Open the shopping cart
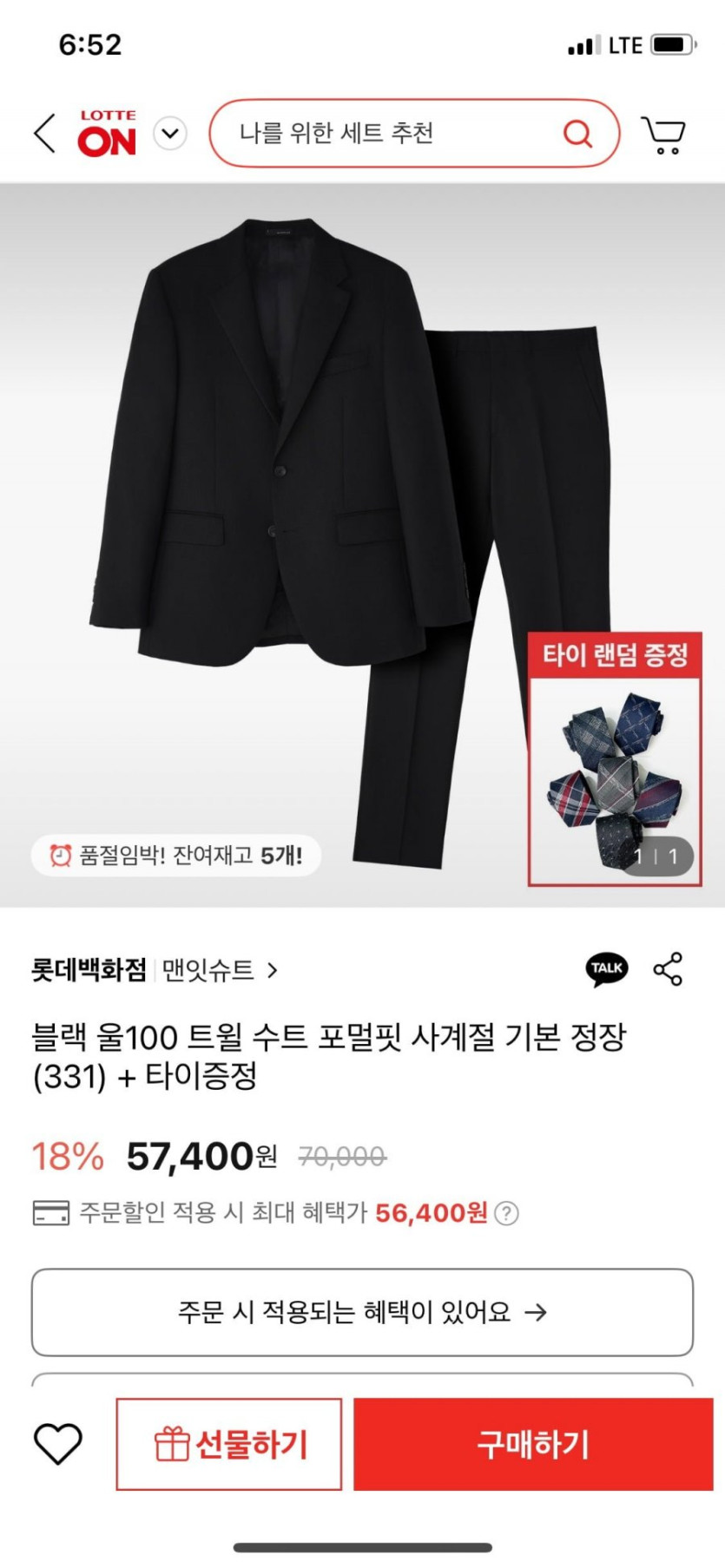Viewport: 725px width, 1568px height. (664, 134)
